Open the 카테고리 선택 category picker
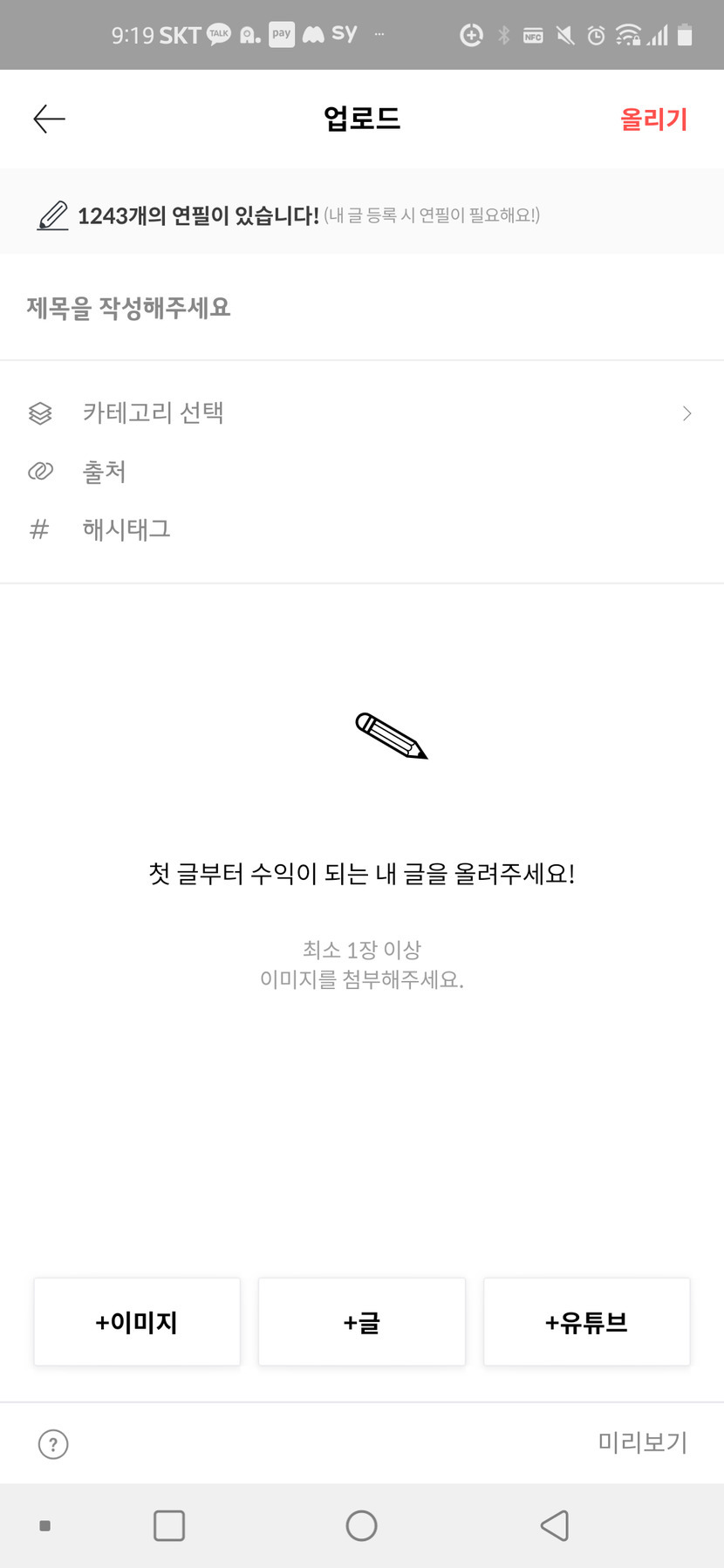The width and height of the screenshot is (724, 1568). click(362, 412)
